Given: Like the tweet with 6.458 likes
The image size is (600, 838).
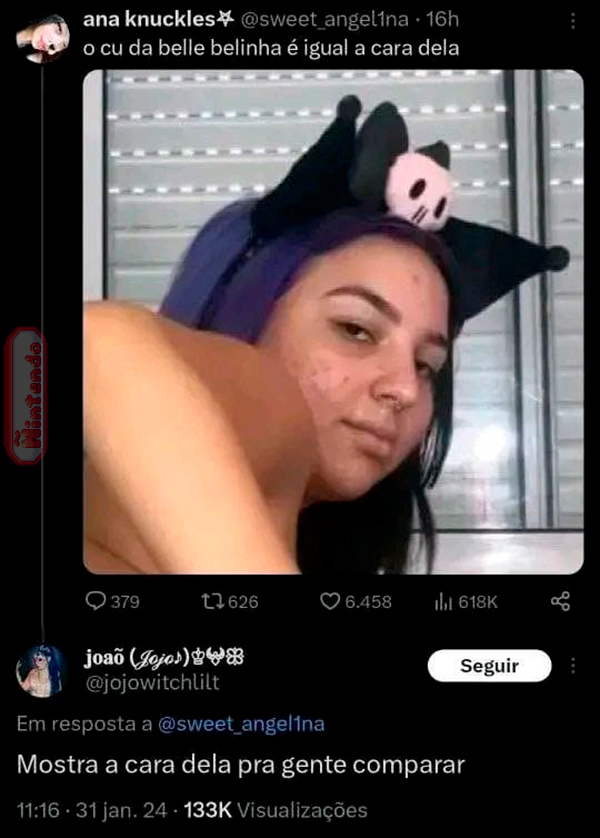Looking at the screenshot, I should 331,601.
